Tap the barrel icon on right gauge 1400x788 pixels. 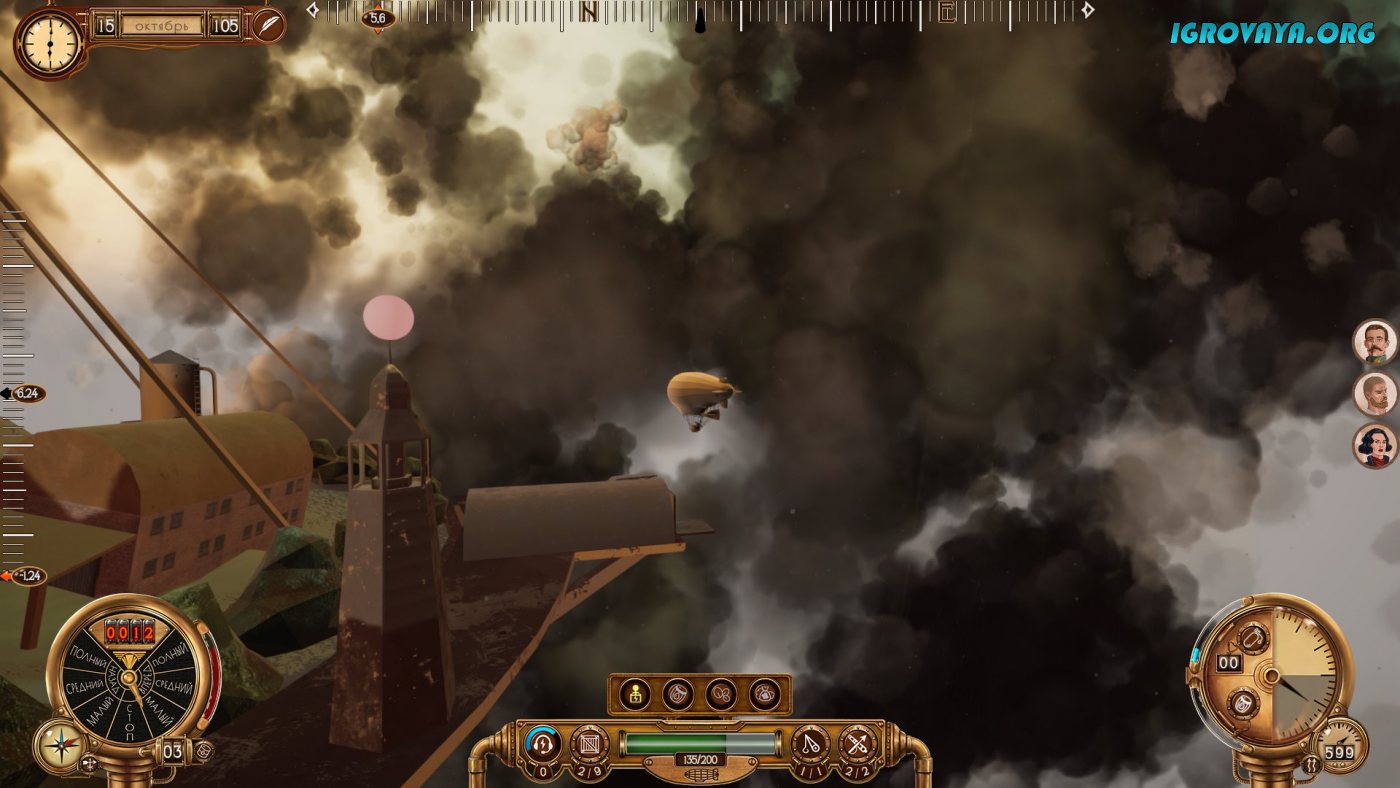(x=1243, y=704)
